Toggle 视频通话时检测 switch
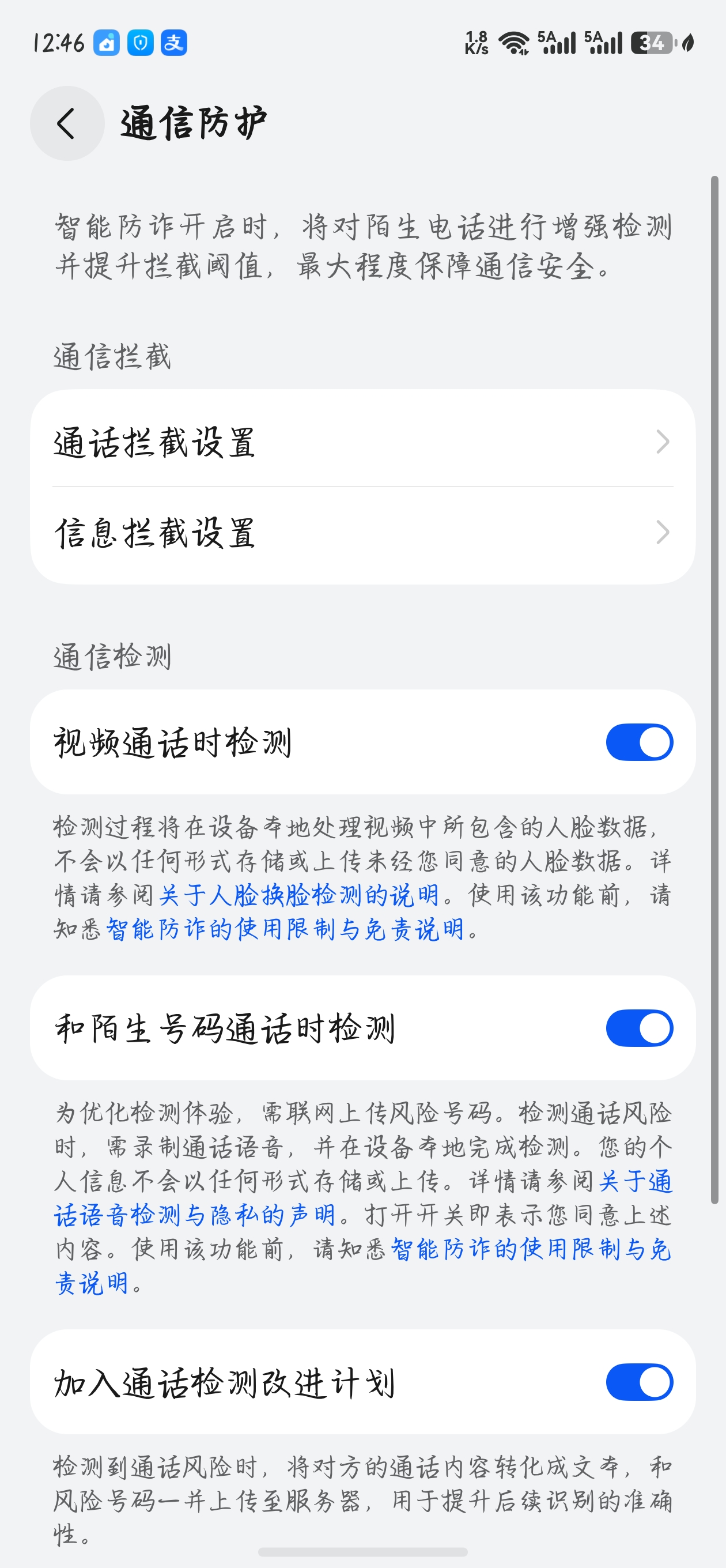726x1568 pixels. pos(638,742)
